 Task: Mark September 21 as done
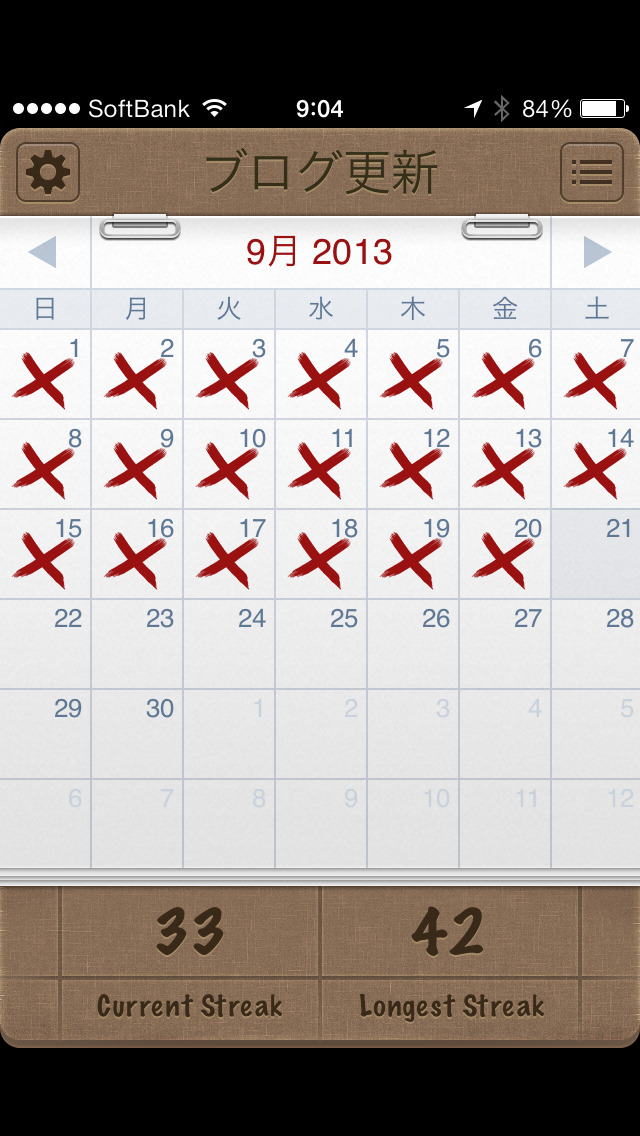pos(596,555)
